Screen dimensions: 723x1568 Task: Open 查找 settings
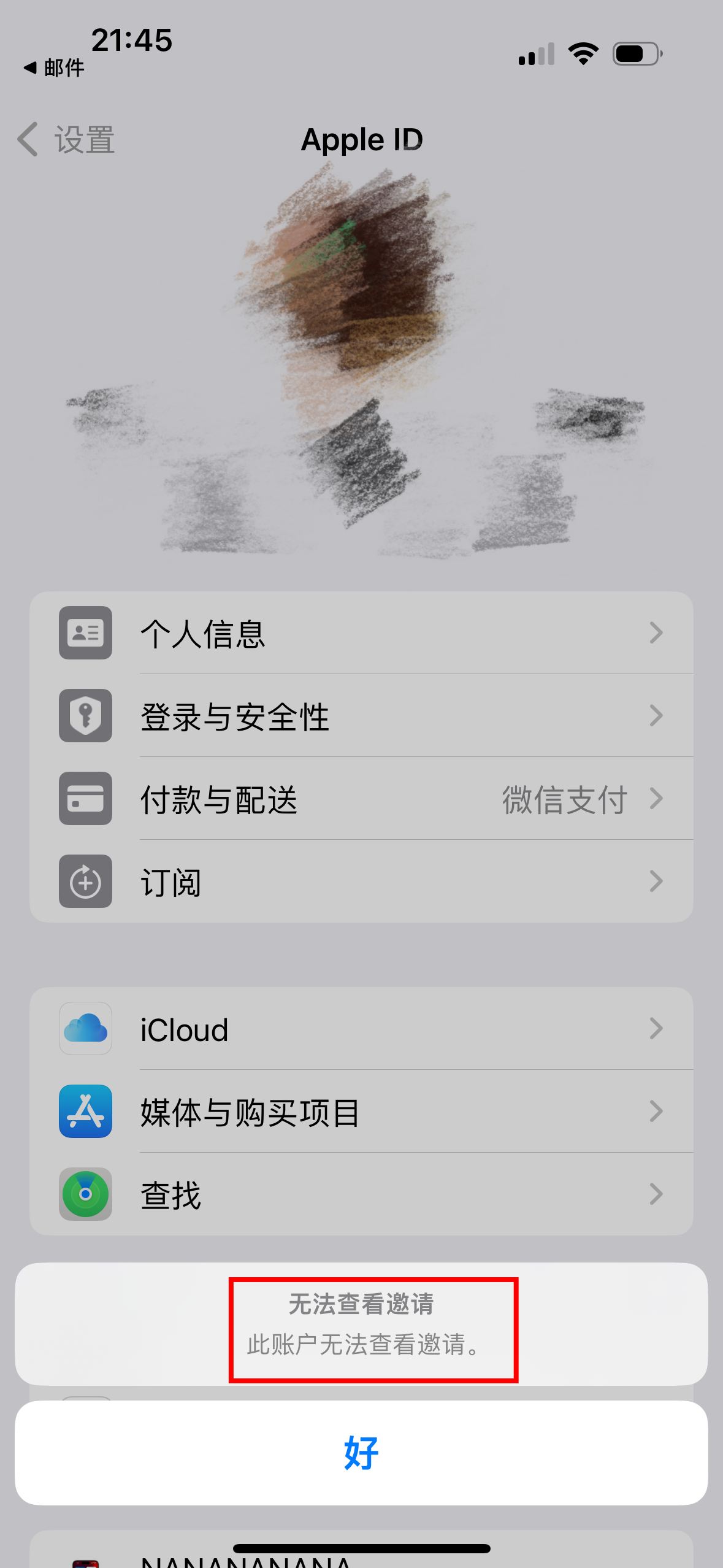[361, 1194]
